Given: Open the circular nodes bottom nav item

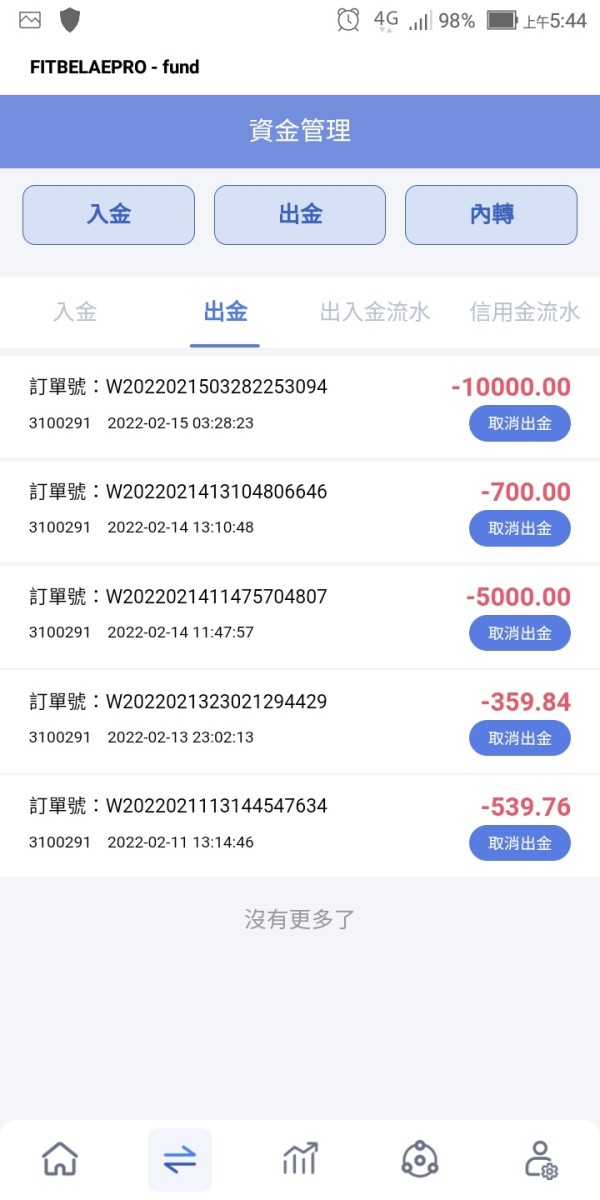Looking at the screenshot, I should 420,1160.
